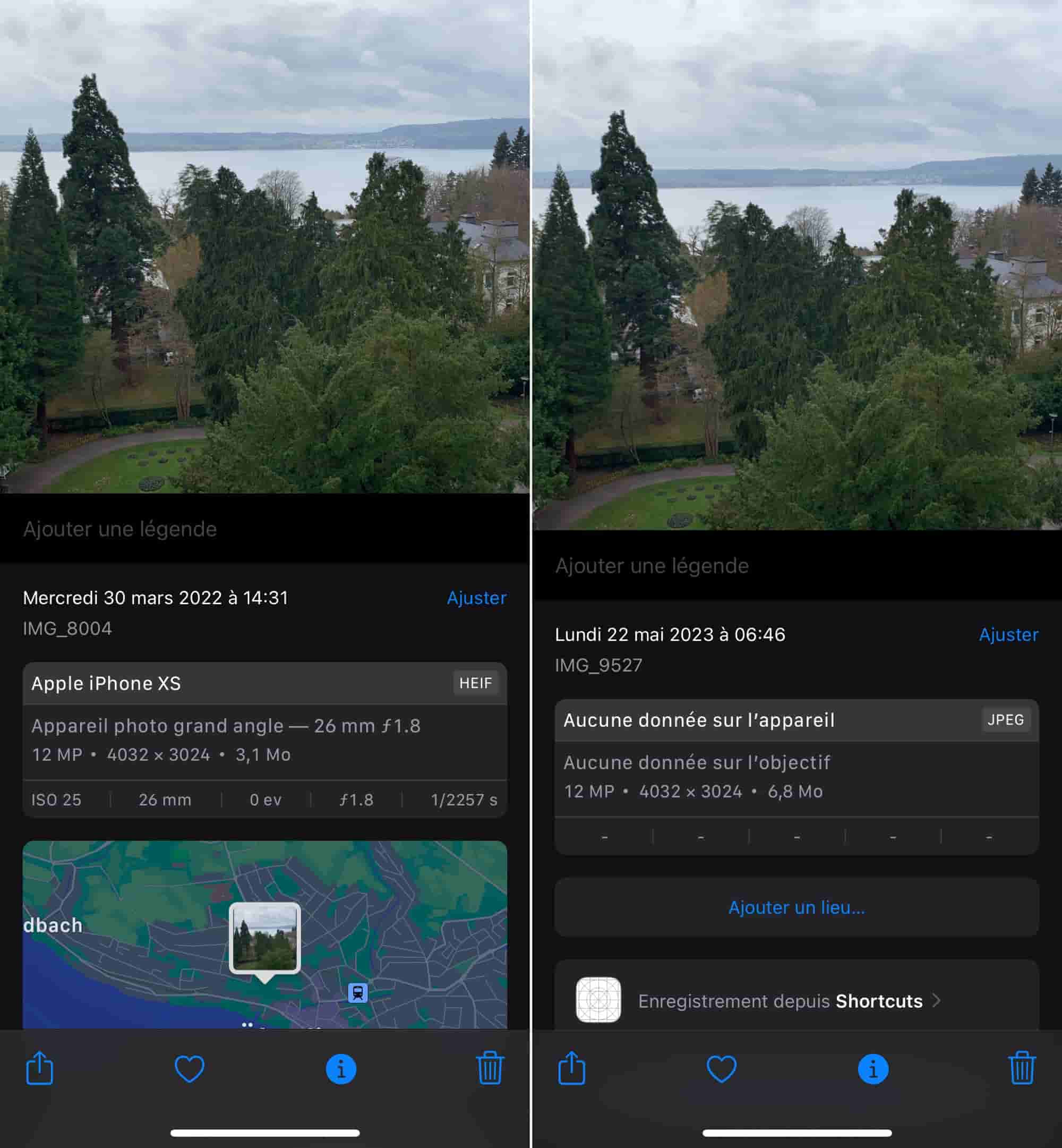
Task: Share the JPEG photo saved from Shortcuts
Action: pos(571,1069)
